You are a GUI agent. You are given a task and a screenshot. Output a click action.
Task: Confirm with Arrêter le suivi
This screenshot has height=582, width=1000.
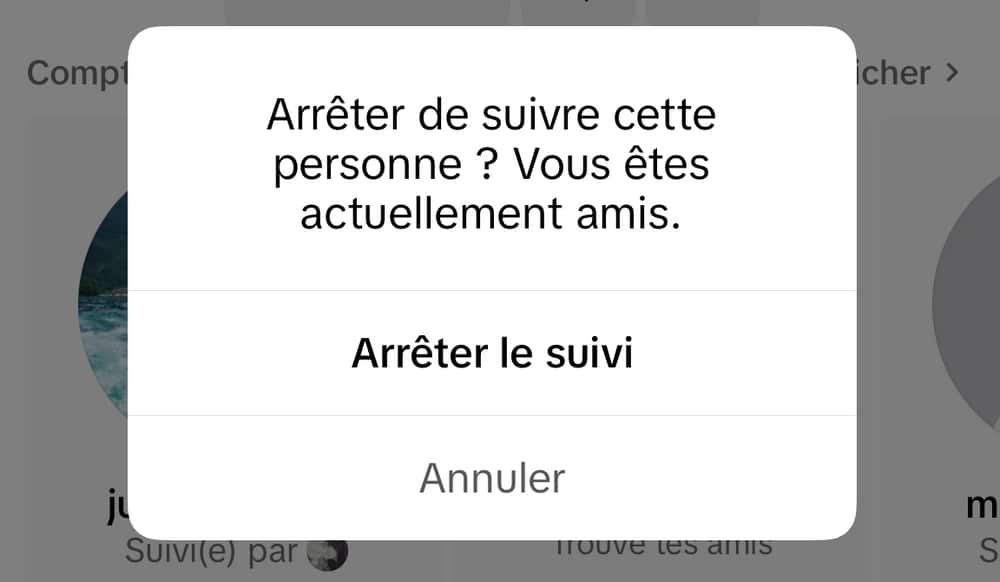[x=492, y=354]
